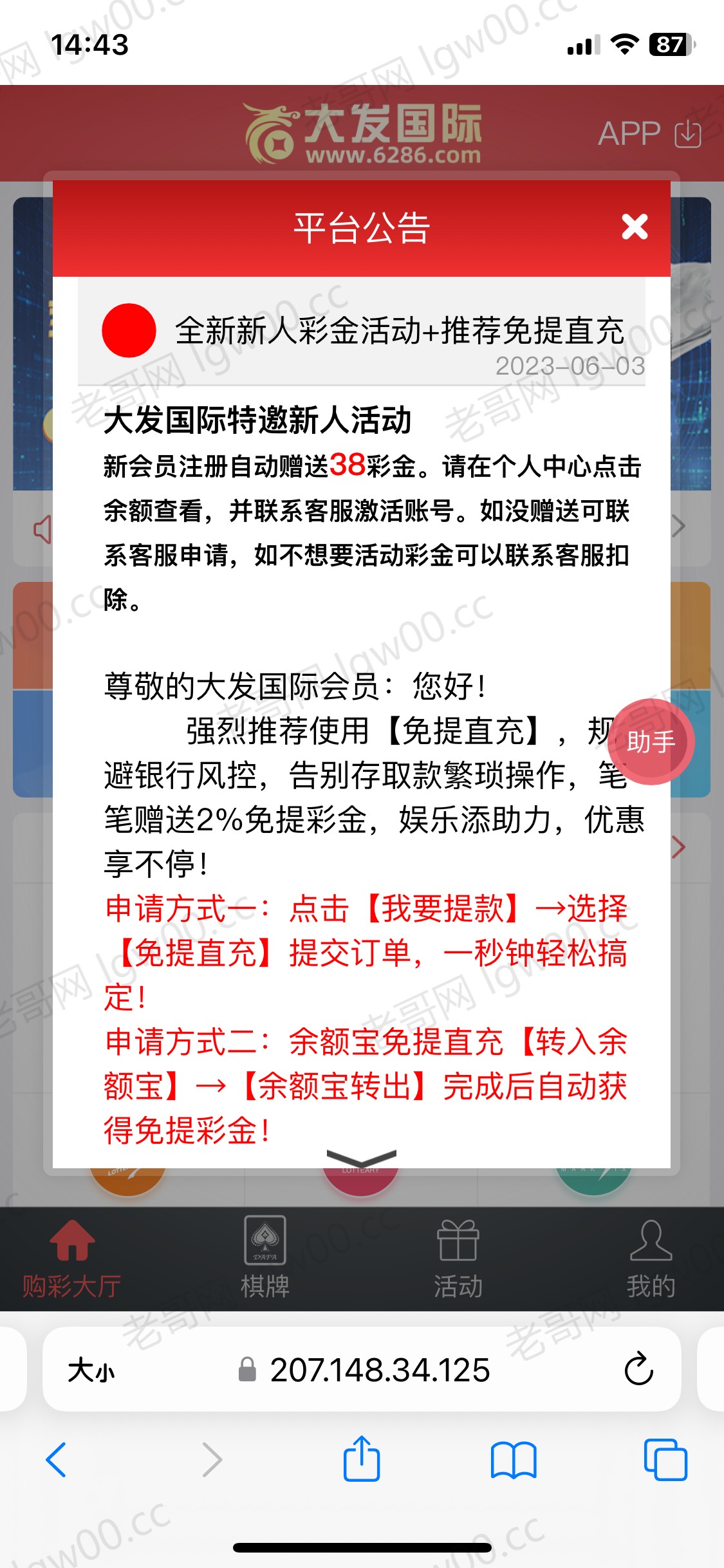Open Safari bookmarks
Viewport: 724px width, 1568px height.
coord(513,1460)
